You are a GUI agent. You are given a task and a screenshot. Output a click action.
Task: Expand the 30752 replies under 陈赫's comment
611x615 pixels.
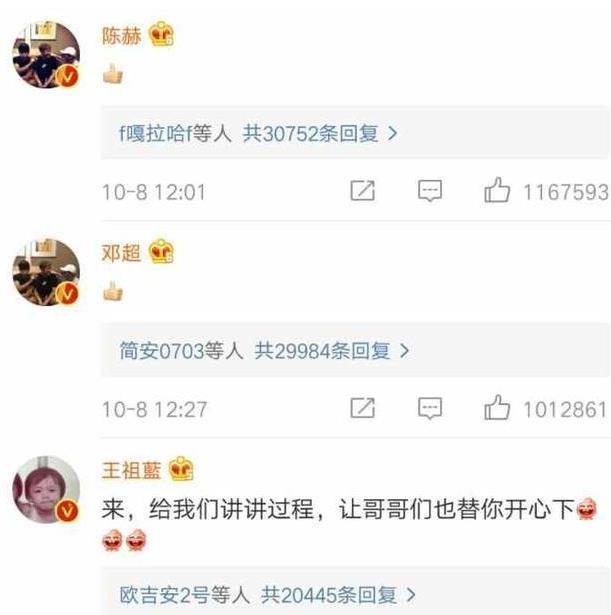[x=258, y=133]
